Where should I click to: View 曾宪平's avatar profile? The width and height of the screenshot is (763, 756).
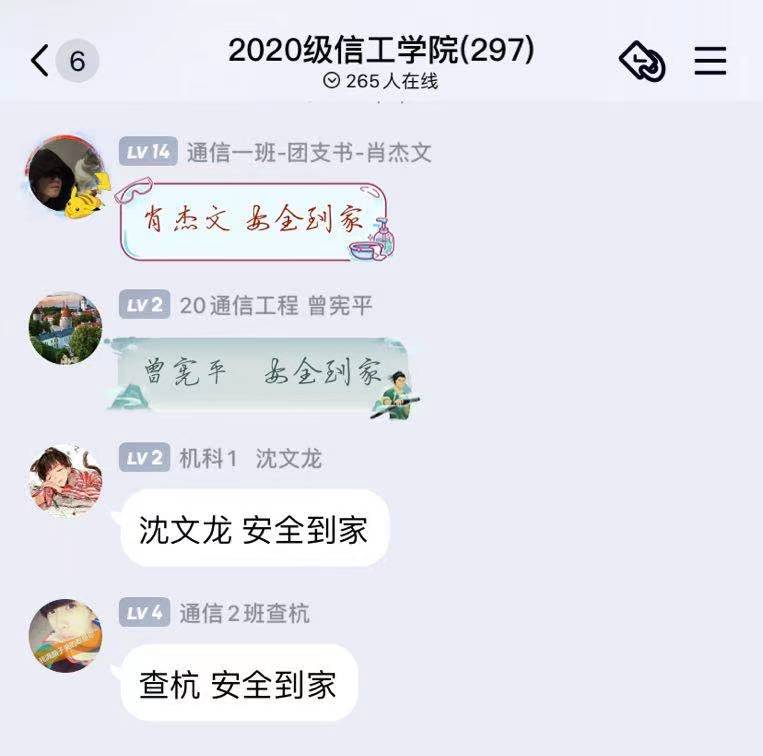(x=65, y=328)
